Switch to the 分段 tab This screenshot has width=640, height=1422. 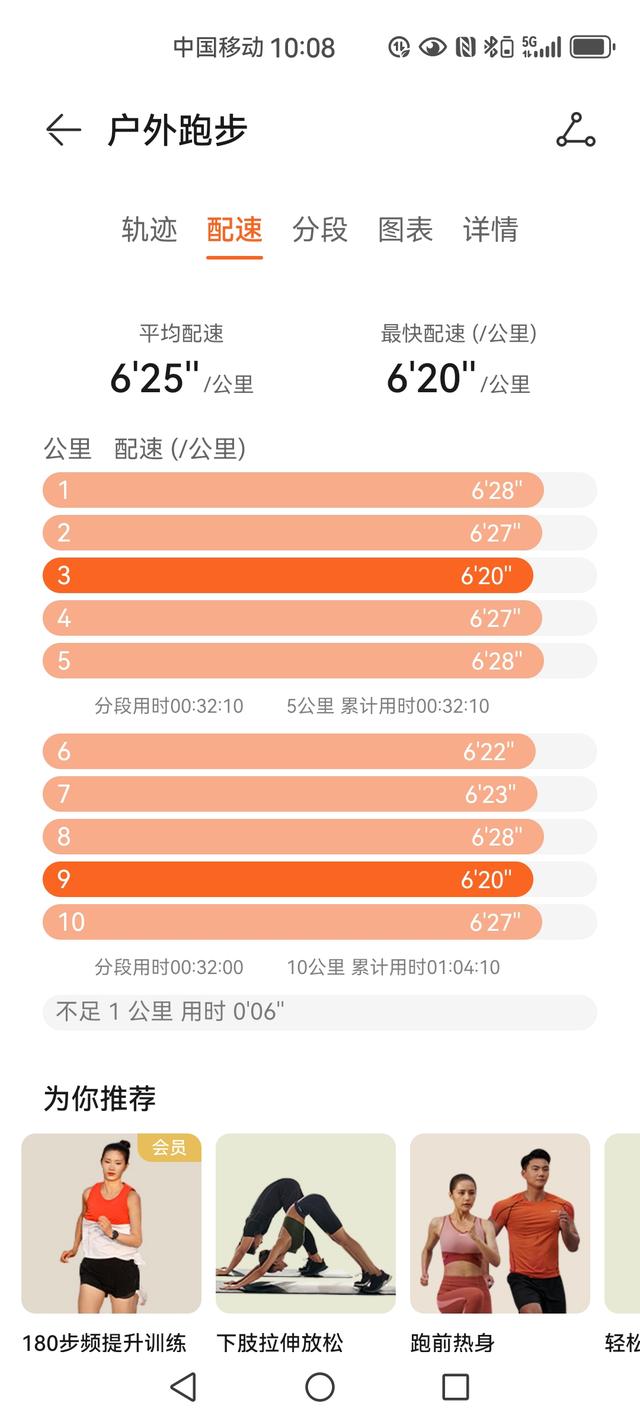(320, 229)
